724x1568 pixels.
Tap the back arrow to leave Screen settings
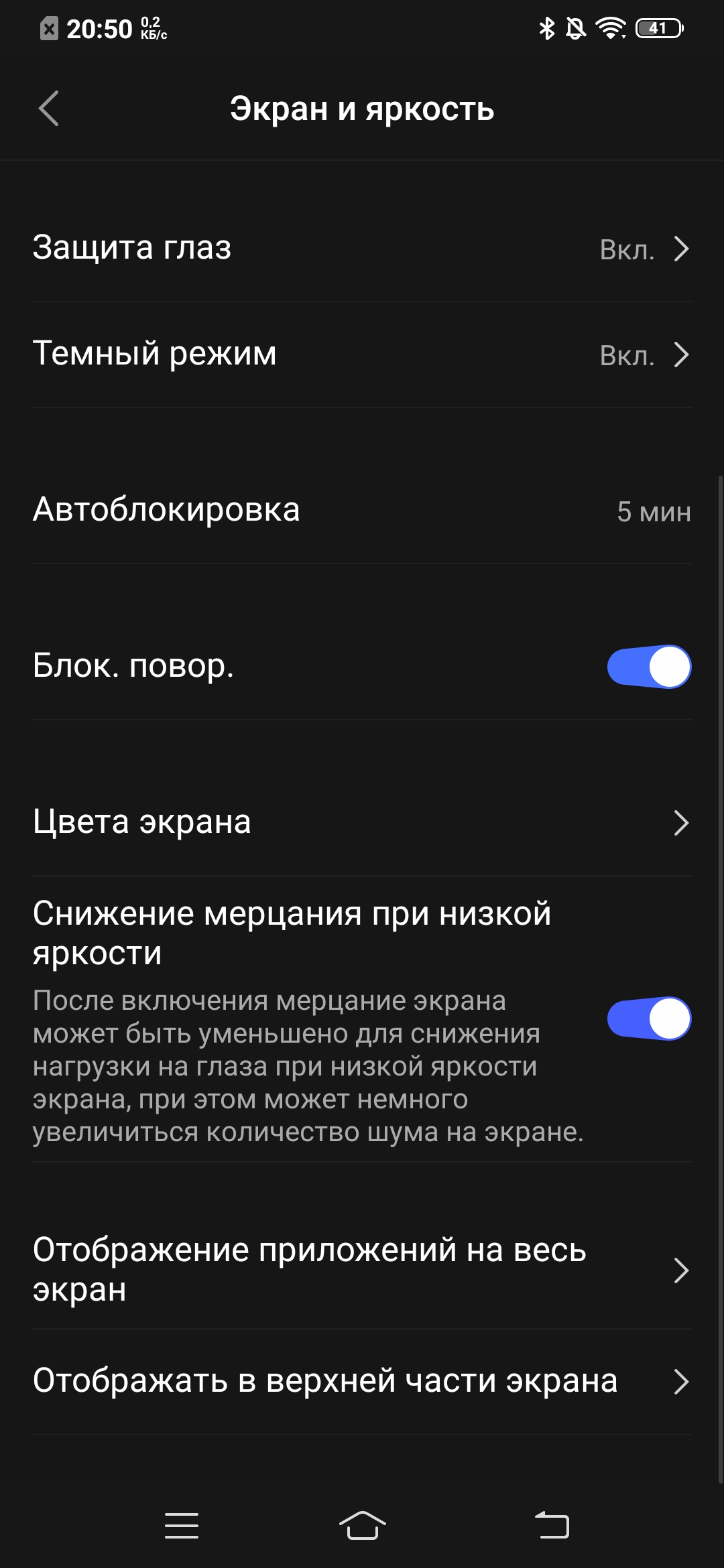coord(48,109)
